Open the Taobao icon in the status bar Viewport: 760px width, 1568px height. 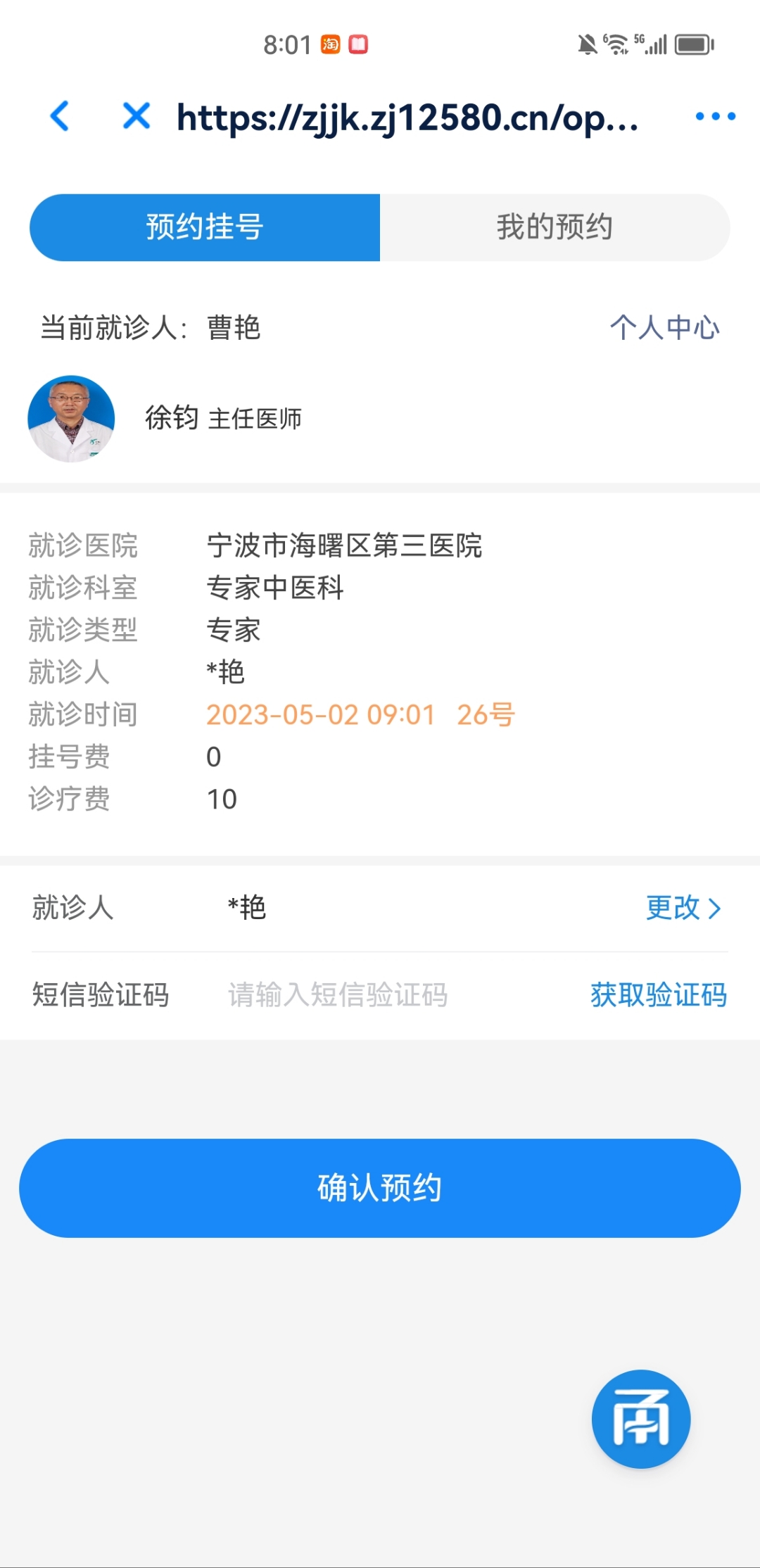tap(331, 43)
